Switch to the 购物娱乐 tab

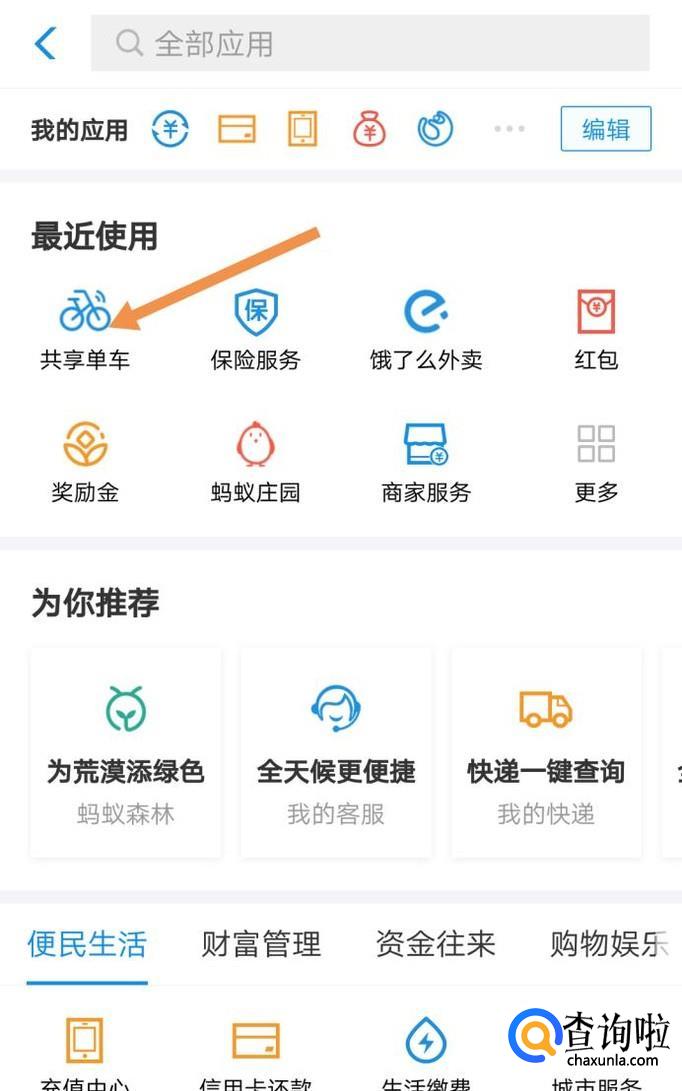[x=608, y=943]
